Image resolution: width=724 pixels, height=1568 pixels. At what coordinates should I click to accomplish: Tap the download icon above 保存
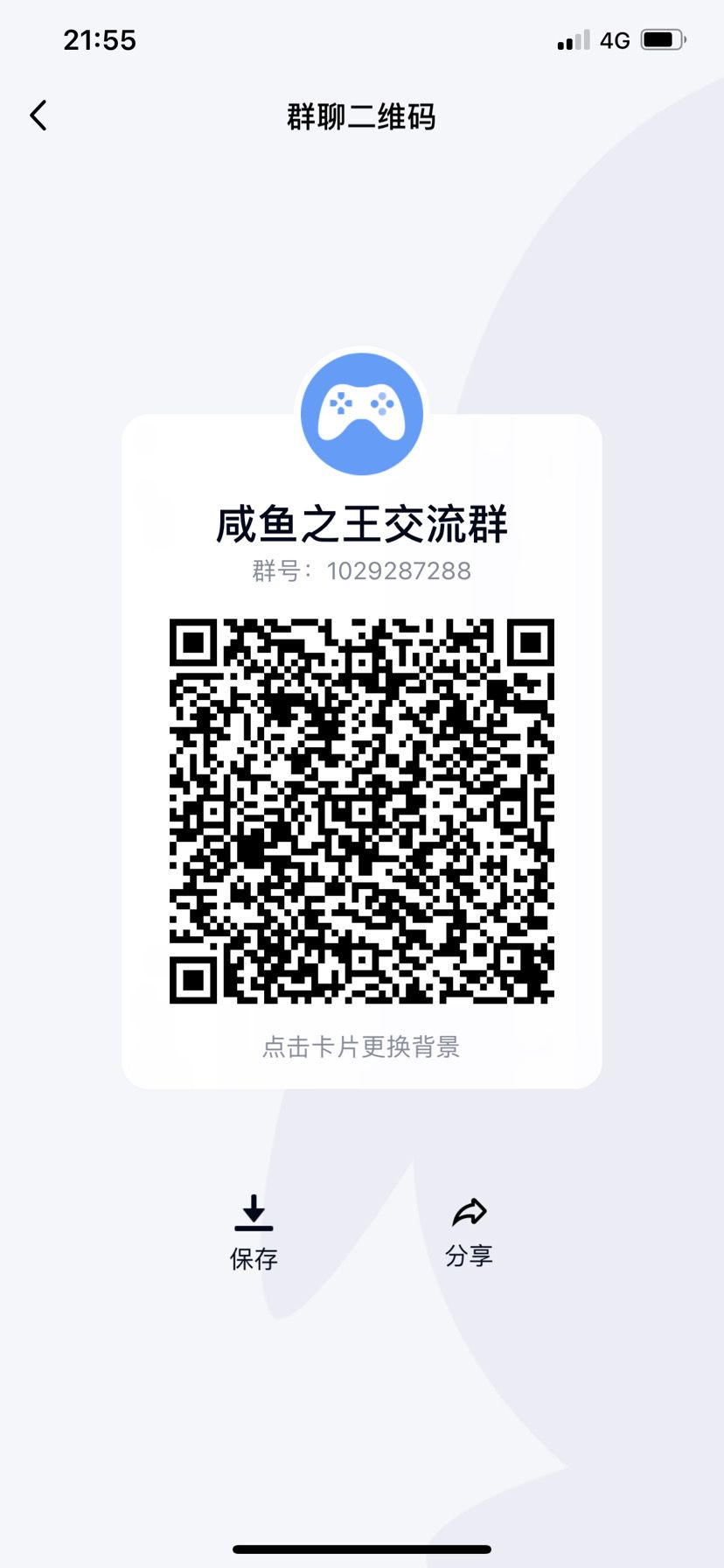click(x=253, y=1214)
